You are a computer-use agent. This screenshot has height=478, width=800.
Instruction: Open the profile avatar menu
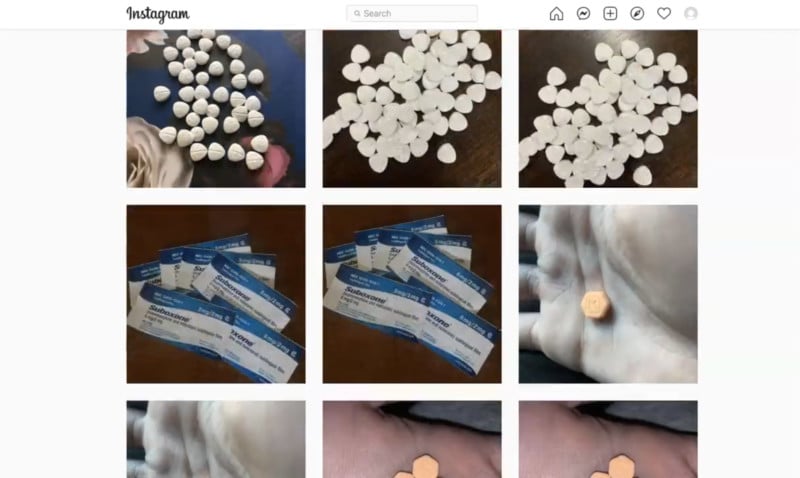click(x=691, y=14)
